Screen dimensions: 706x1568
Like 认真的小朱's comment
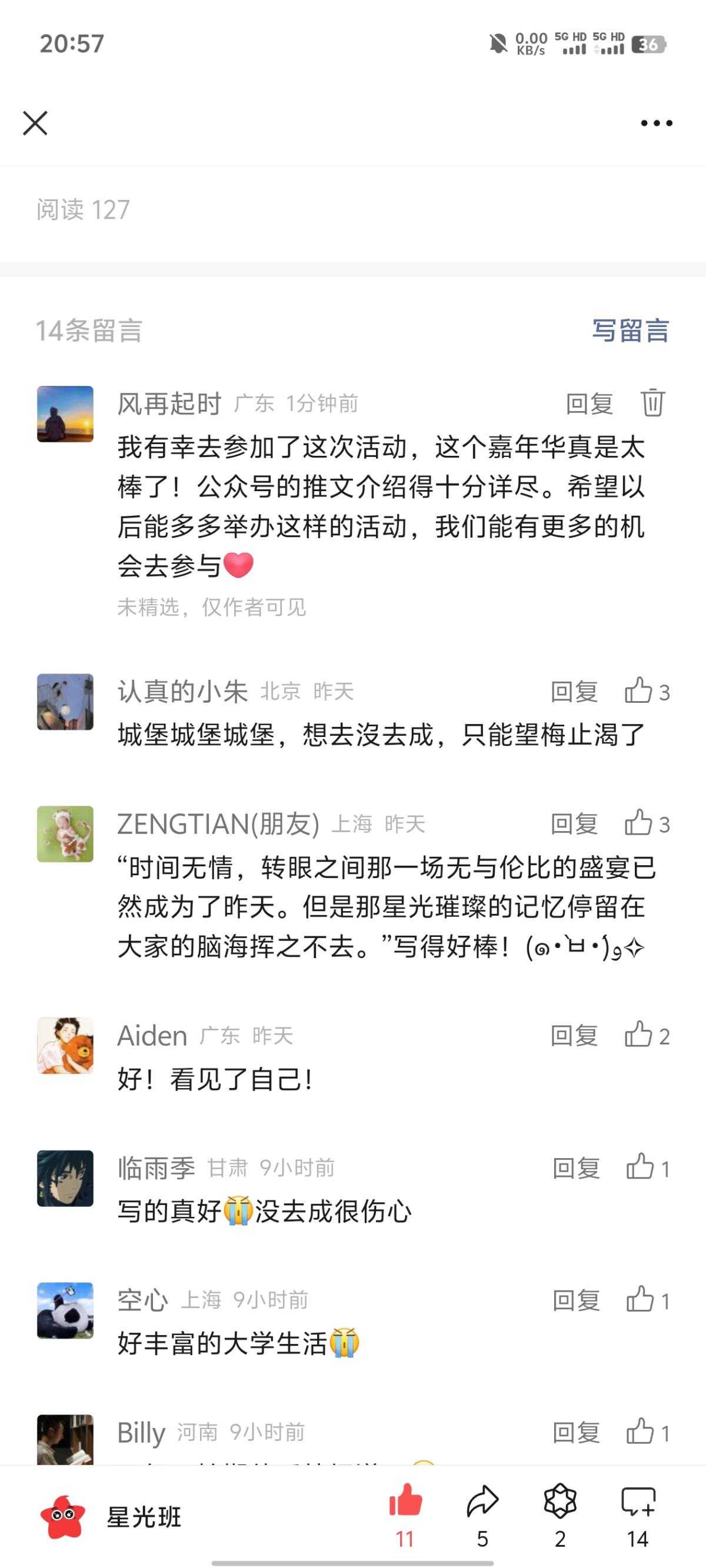click(x=647, y=692)
